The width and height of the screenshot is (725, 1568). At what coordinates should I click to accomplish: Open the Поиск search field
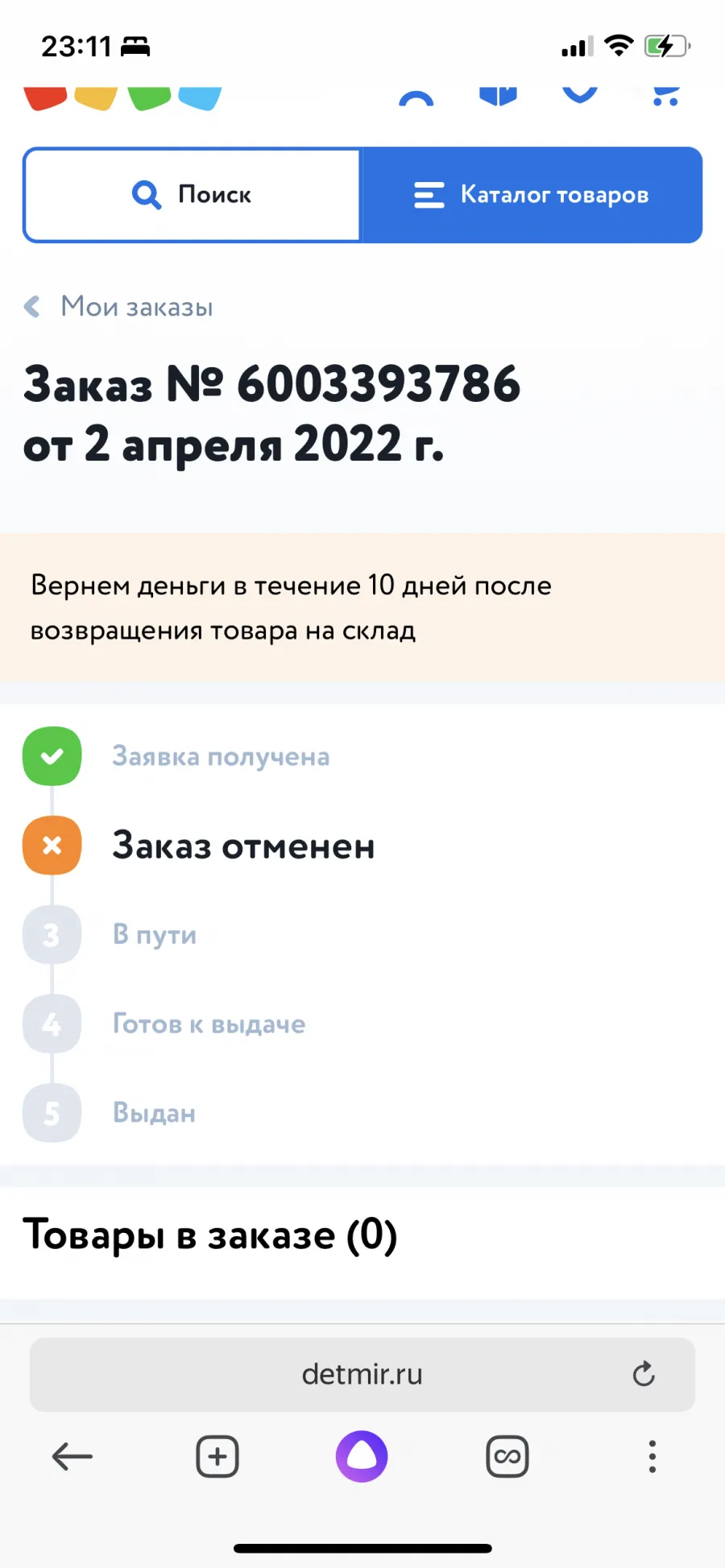(x=192, y=195)
